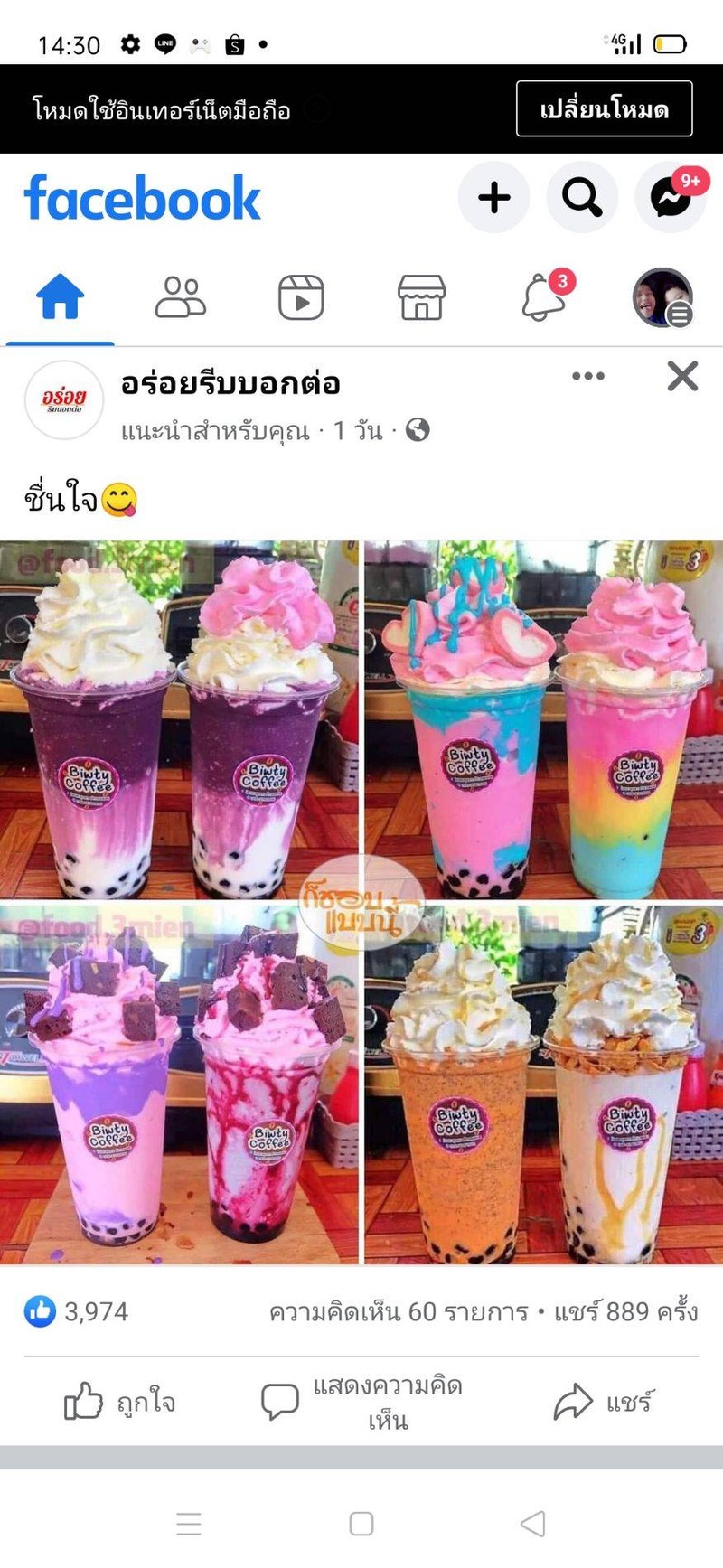Go to the Marketplace tab
This screenshot has height=1568, width=723.
(x=421, y=297)
